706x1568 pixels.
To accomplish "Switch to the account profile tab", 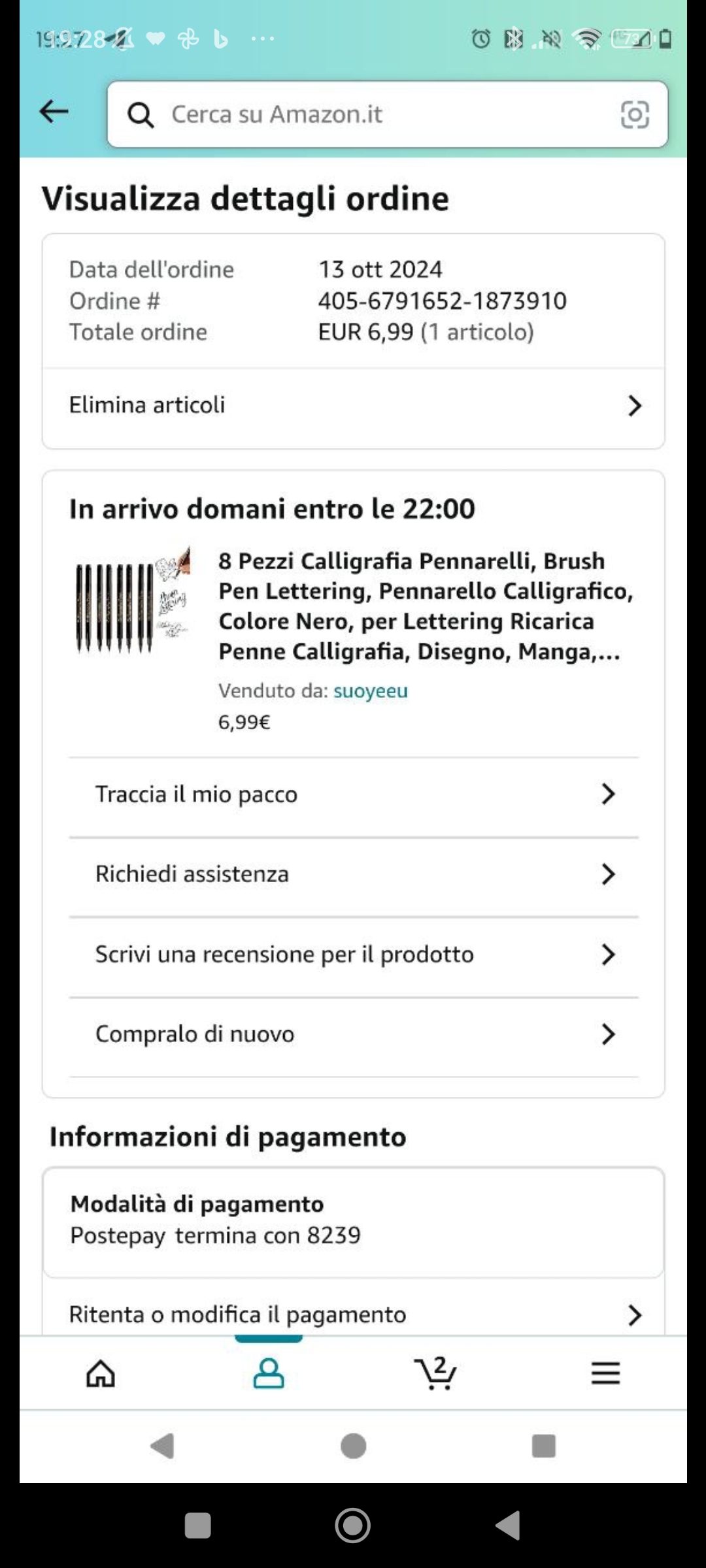I will [x=269, y=1373].
